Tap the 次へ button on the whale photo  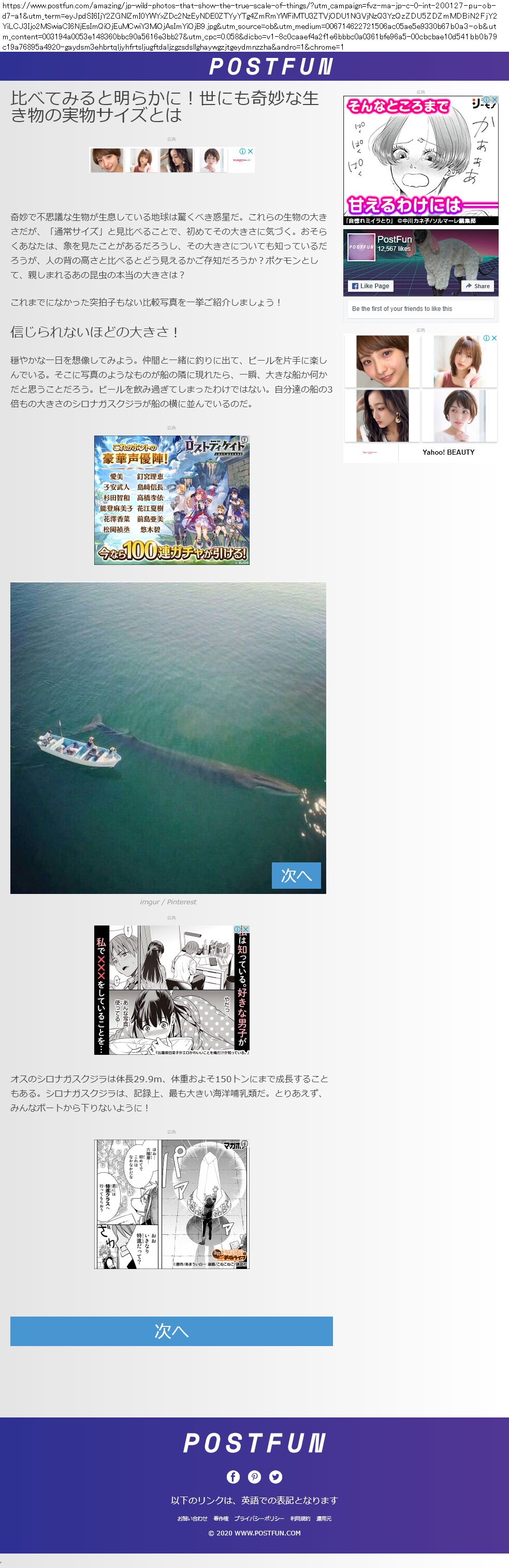(296, 875)
